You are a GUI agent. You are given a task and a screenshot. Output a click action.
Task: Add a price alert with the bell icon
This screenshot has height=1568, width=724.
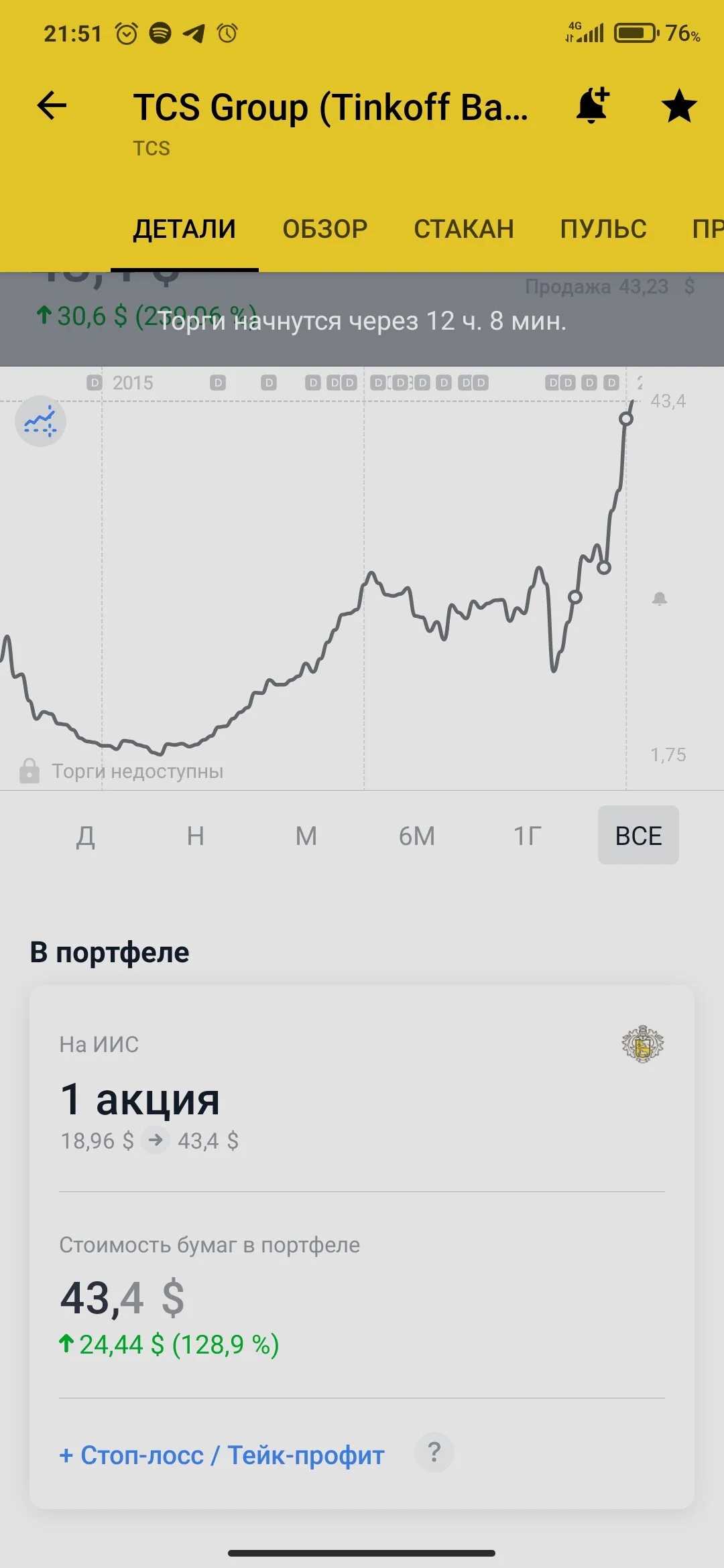593,106
